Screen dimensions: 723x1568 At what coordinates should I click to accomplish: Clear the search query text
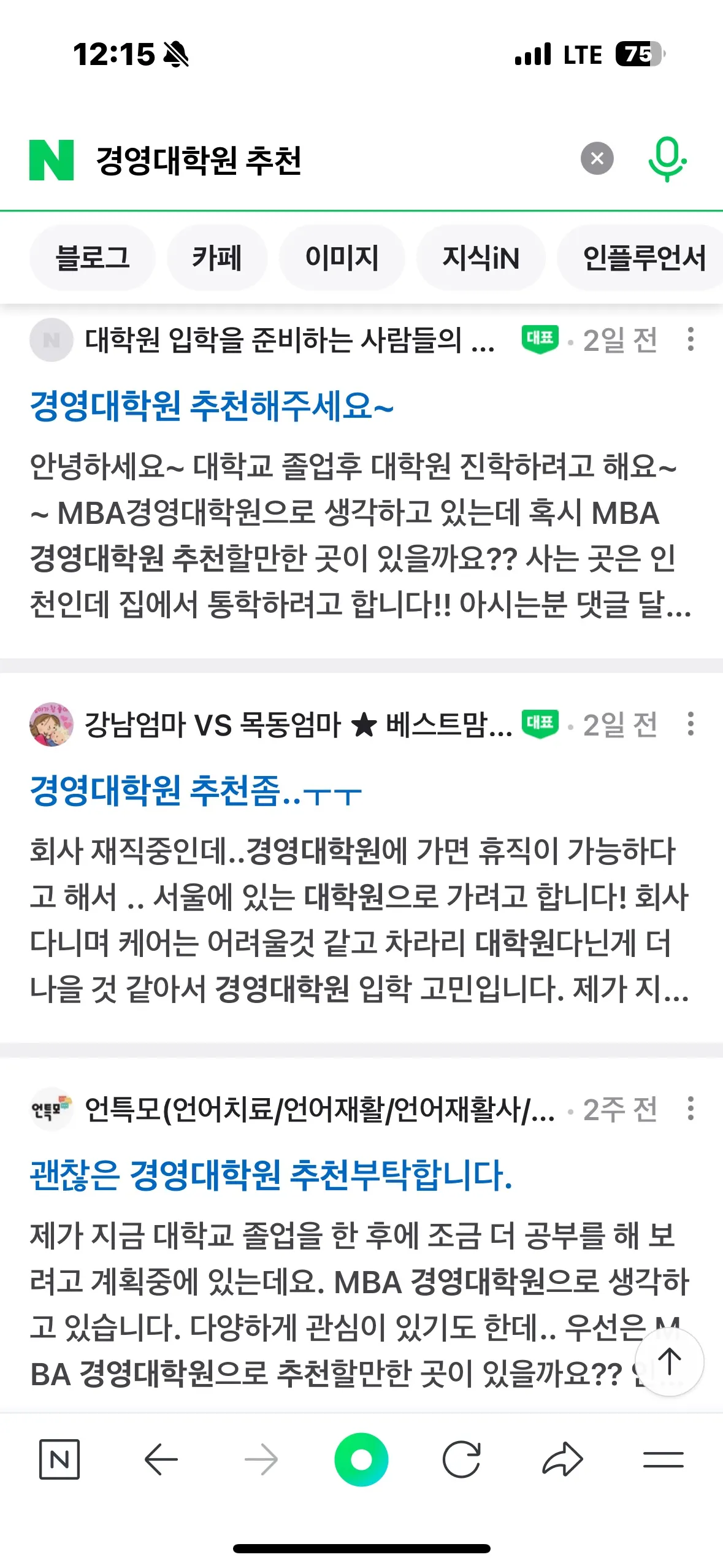coord(597,159)
